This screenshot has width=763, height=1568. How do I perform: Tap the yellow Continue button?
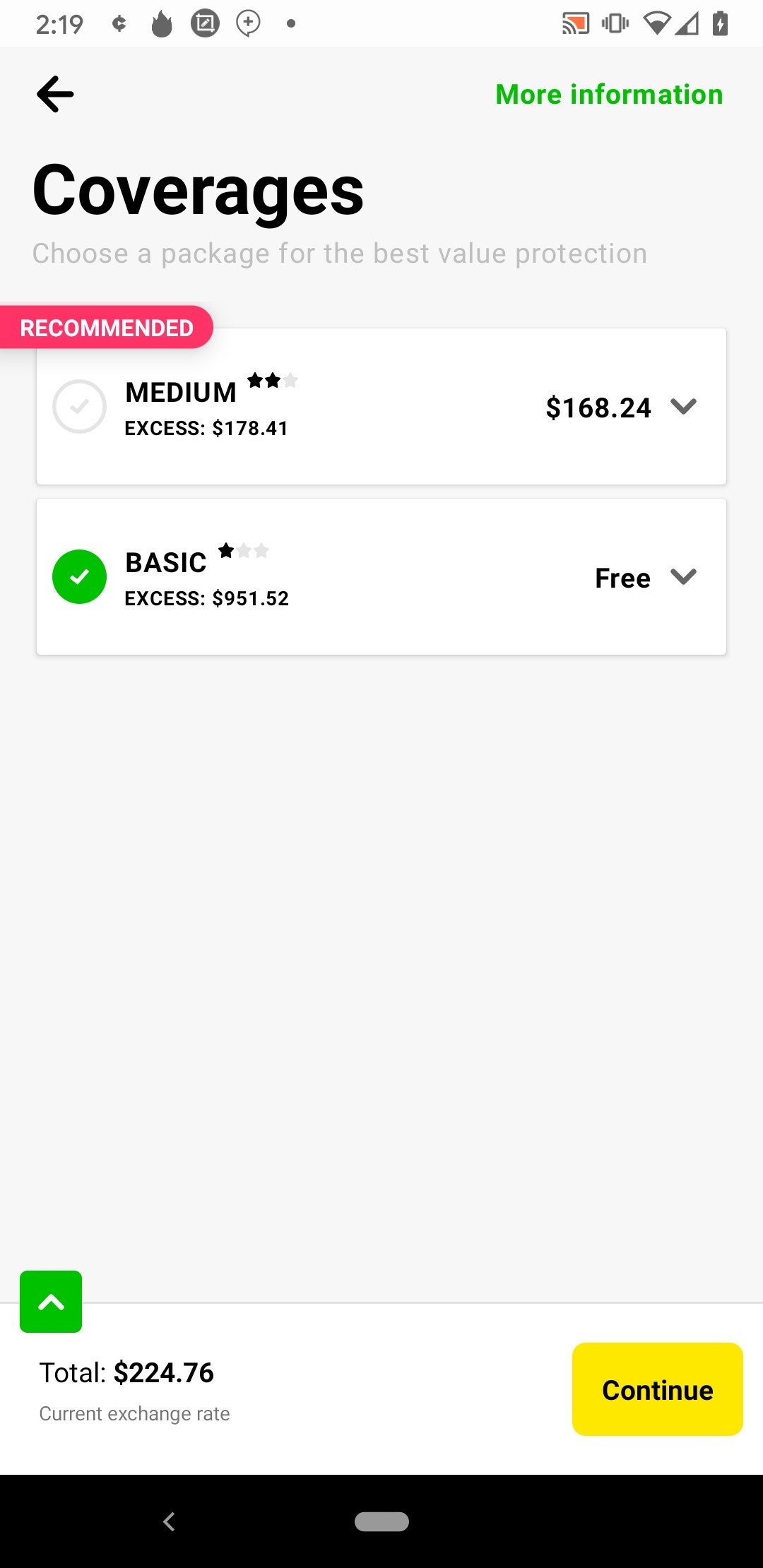(657, 1389)
